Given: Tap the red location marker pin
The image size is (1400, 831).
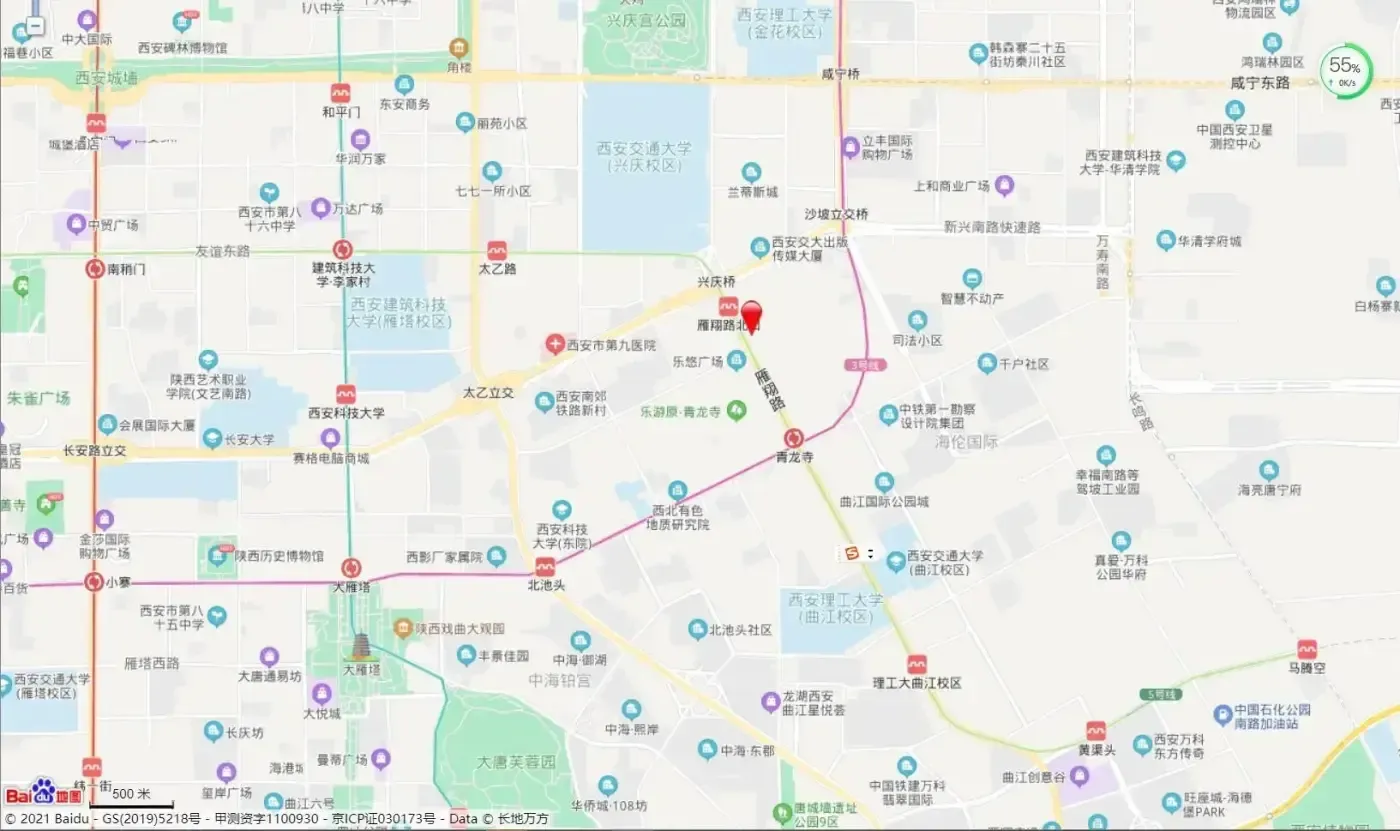Looking at the screenshot, I should (x=751, y=316).
